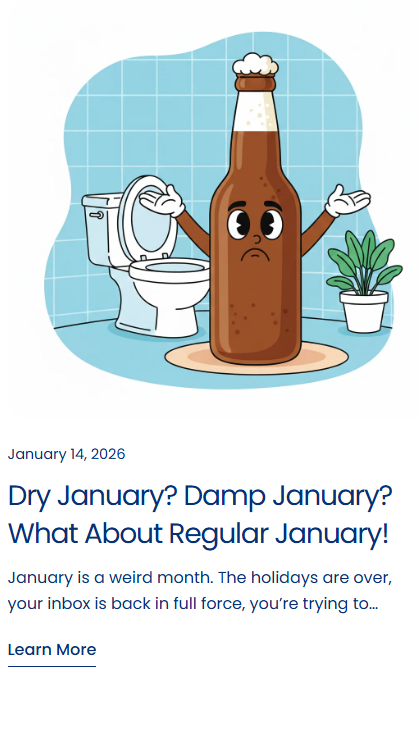Open the Dry January article title
Viewport: 419px width, 745px height.
click(200, 515)
